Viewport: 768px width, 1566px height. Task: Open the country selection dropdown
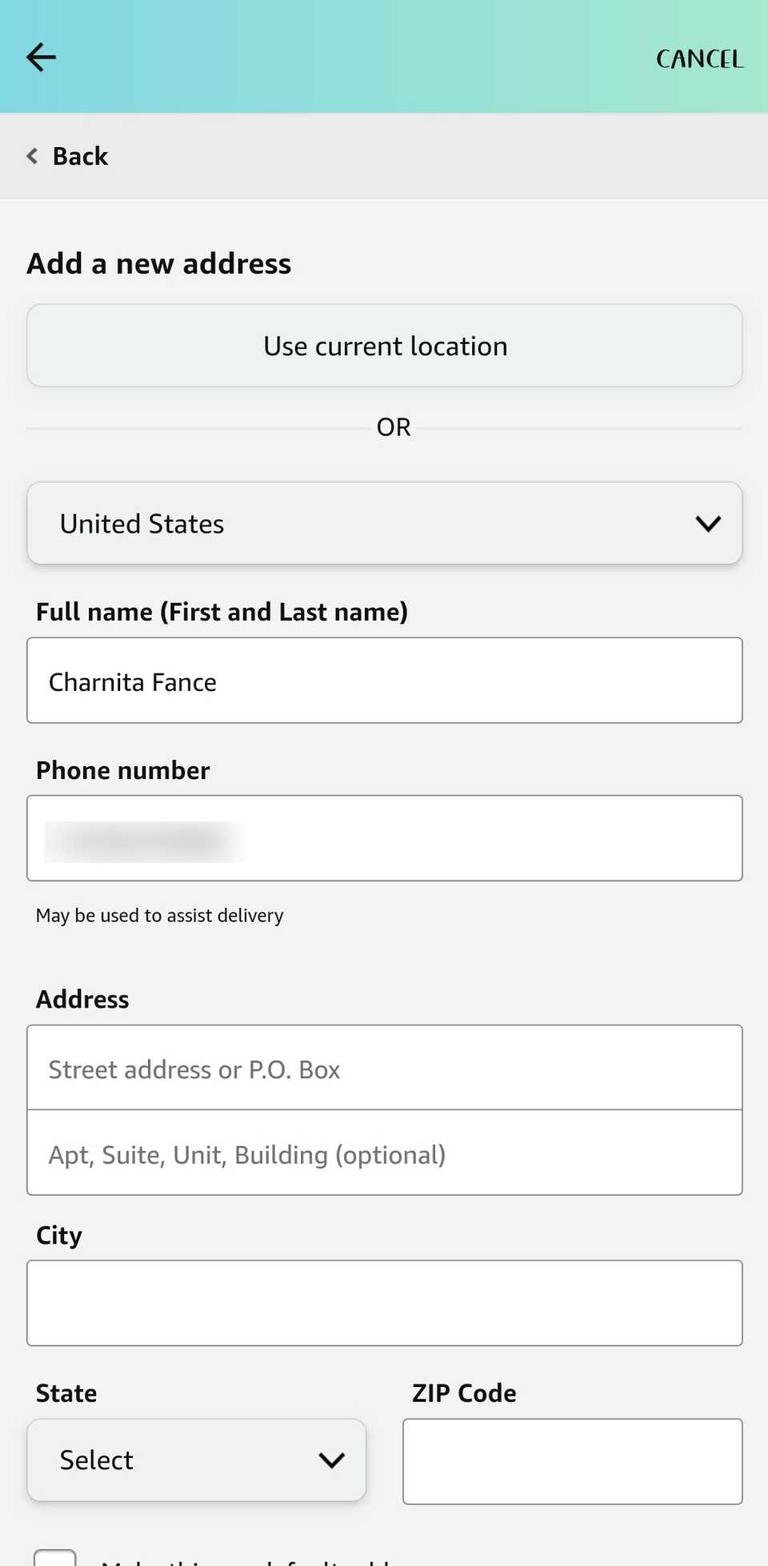[x=384, y=522]
